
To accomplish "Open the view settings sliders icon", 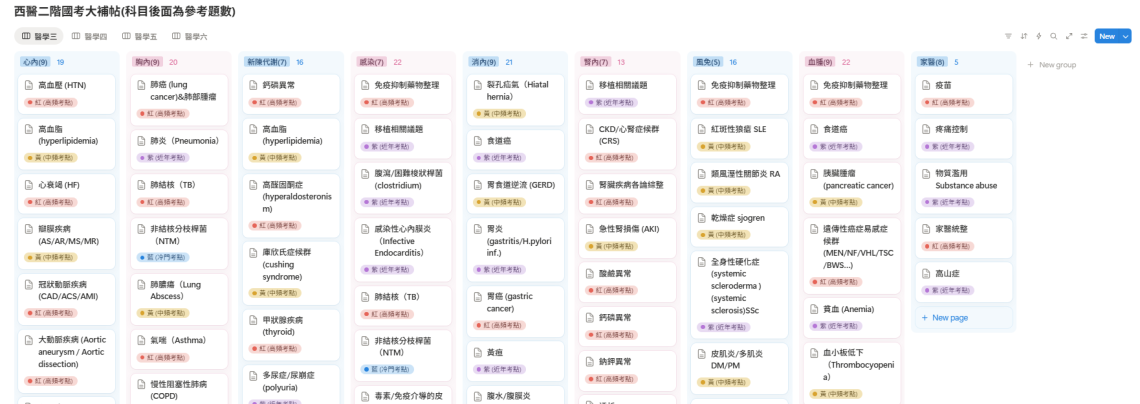I will point(1083,36).
